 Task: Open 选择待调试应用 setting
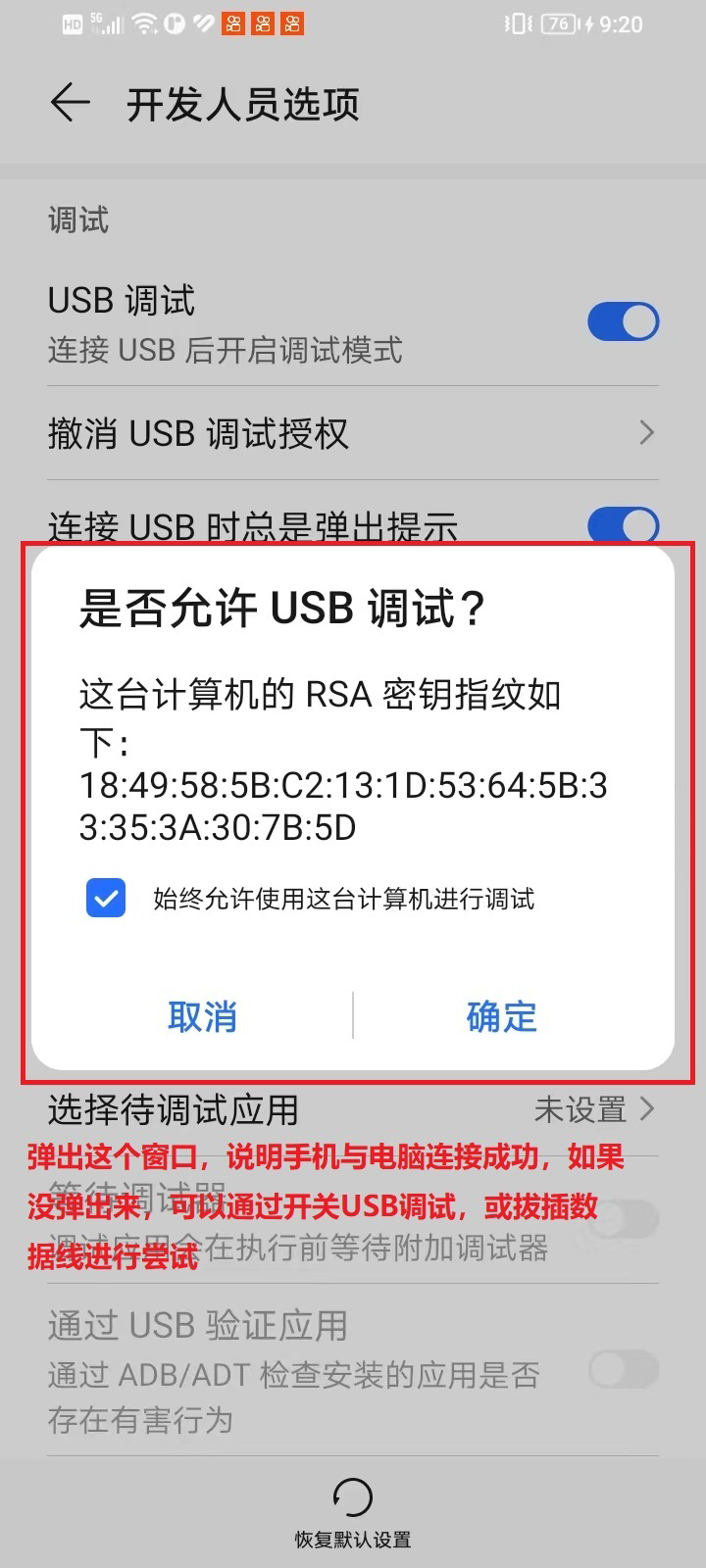(353, 1109)
